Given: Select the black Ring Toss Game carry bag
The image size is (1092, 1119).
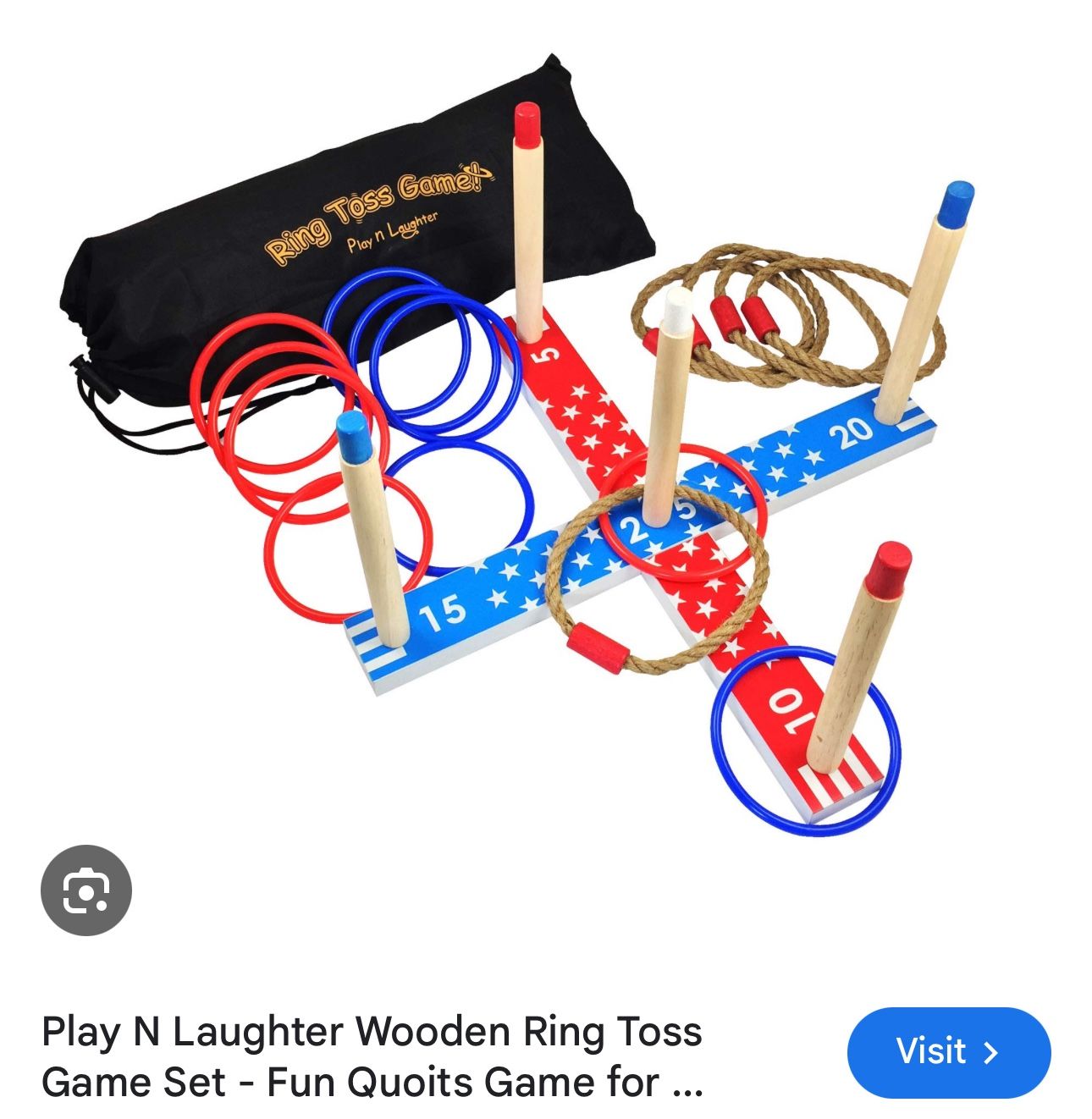Looking at the screenshot, I should pyautogui.click(x=339, y=212).
